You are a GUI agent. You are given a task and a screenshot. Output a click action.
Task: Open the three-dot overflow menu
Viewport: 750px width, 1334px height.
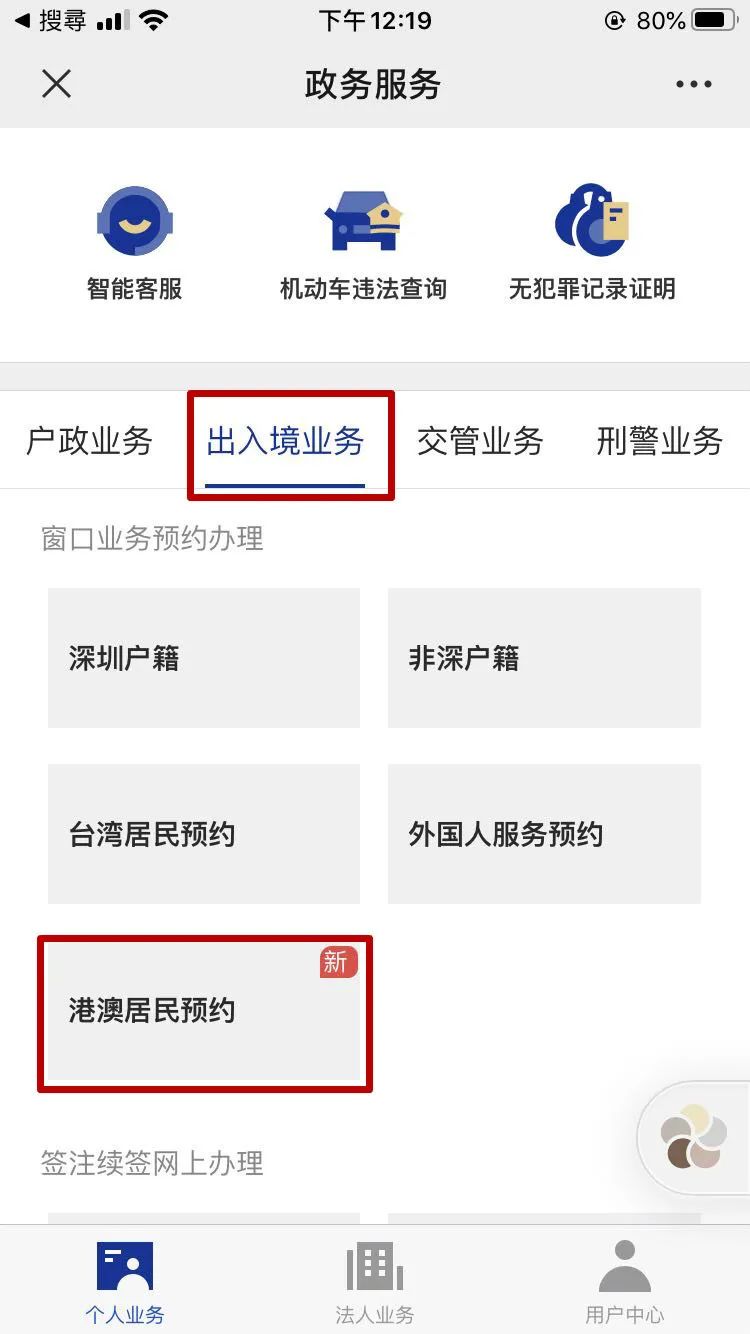tap(693, 84)
